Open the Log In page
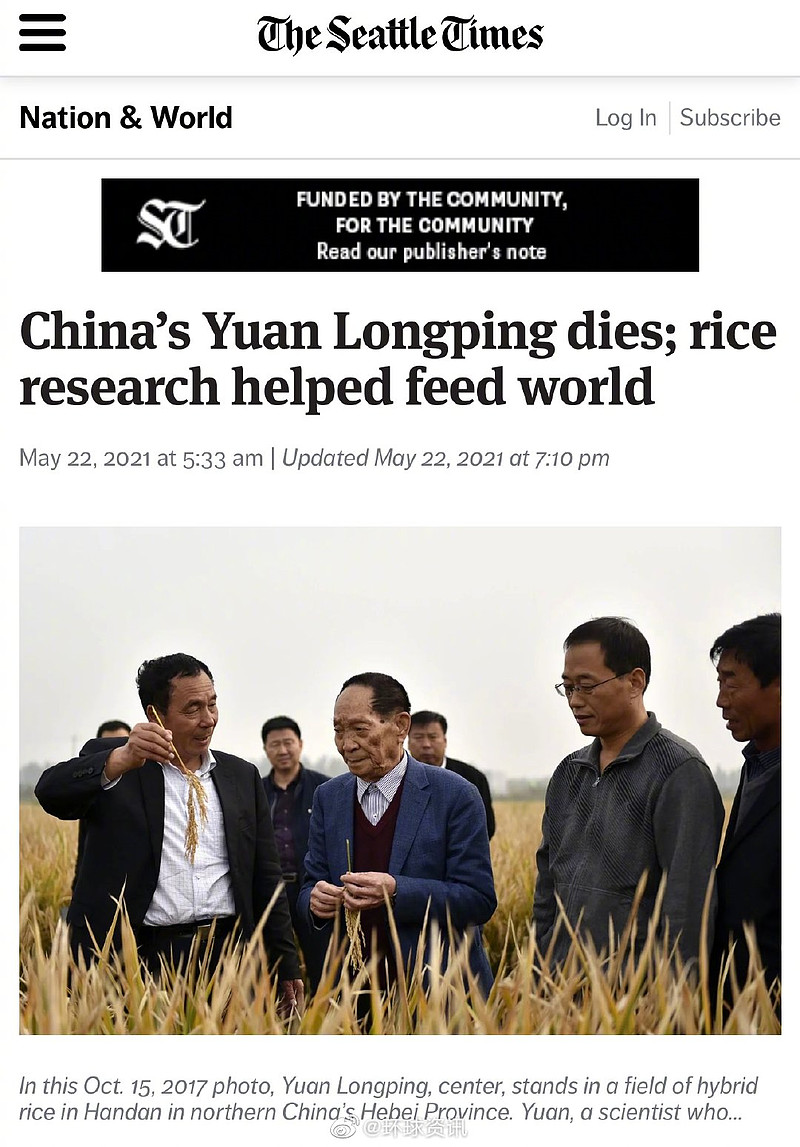The width and height of the screenshot is (800, 1147). coord(625,117)
